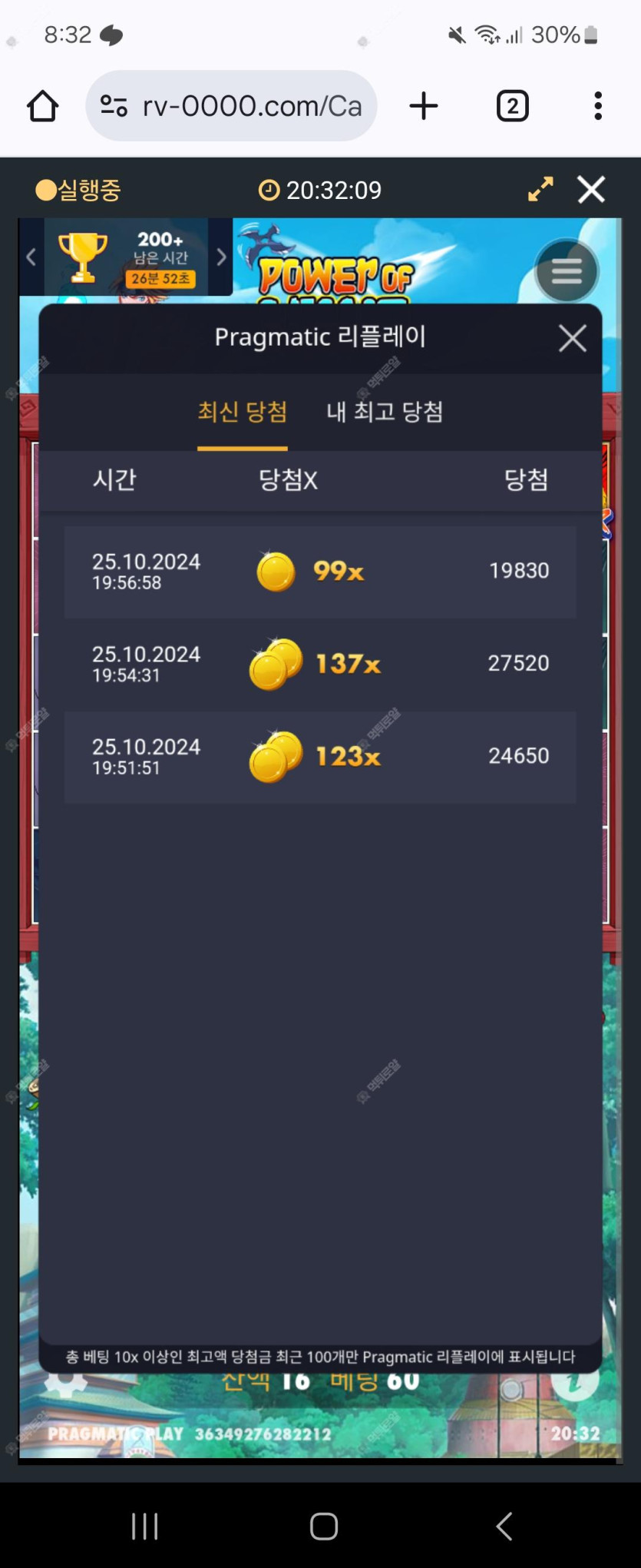This screenshot has width=641, height=1568.
Task: Open the 200+ tournament trophy banner
Action: pos(127,257)
